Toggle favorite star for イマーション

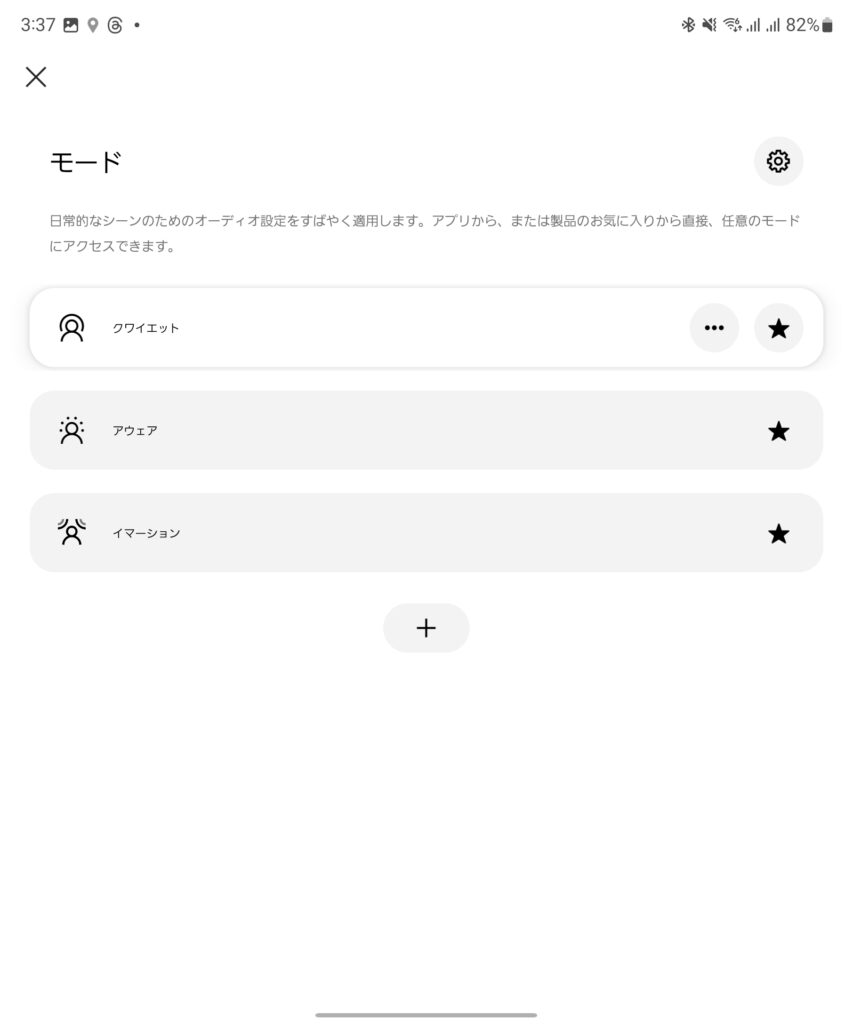[778, 534]
